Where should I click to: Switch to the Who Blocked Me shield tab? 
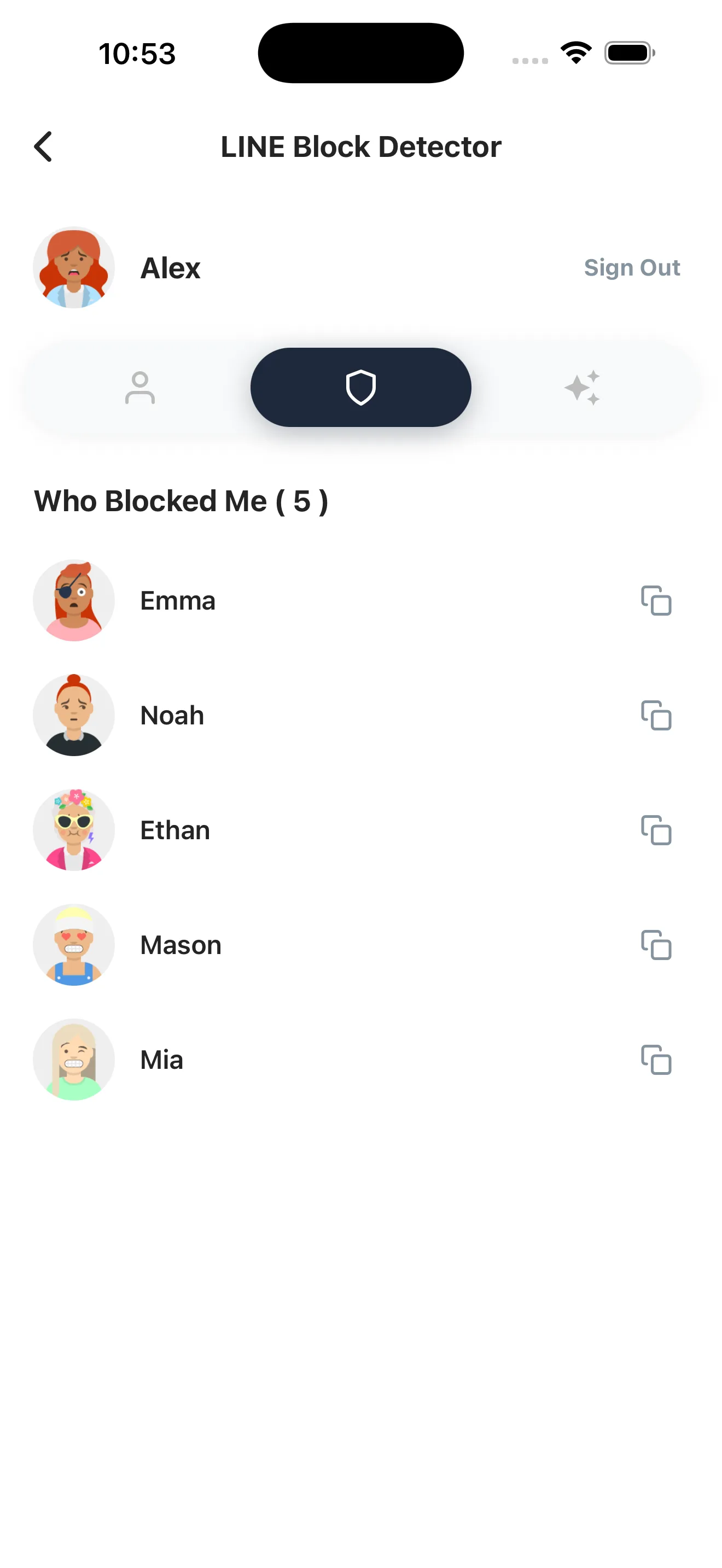(361, 388)
